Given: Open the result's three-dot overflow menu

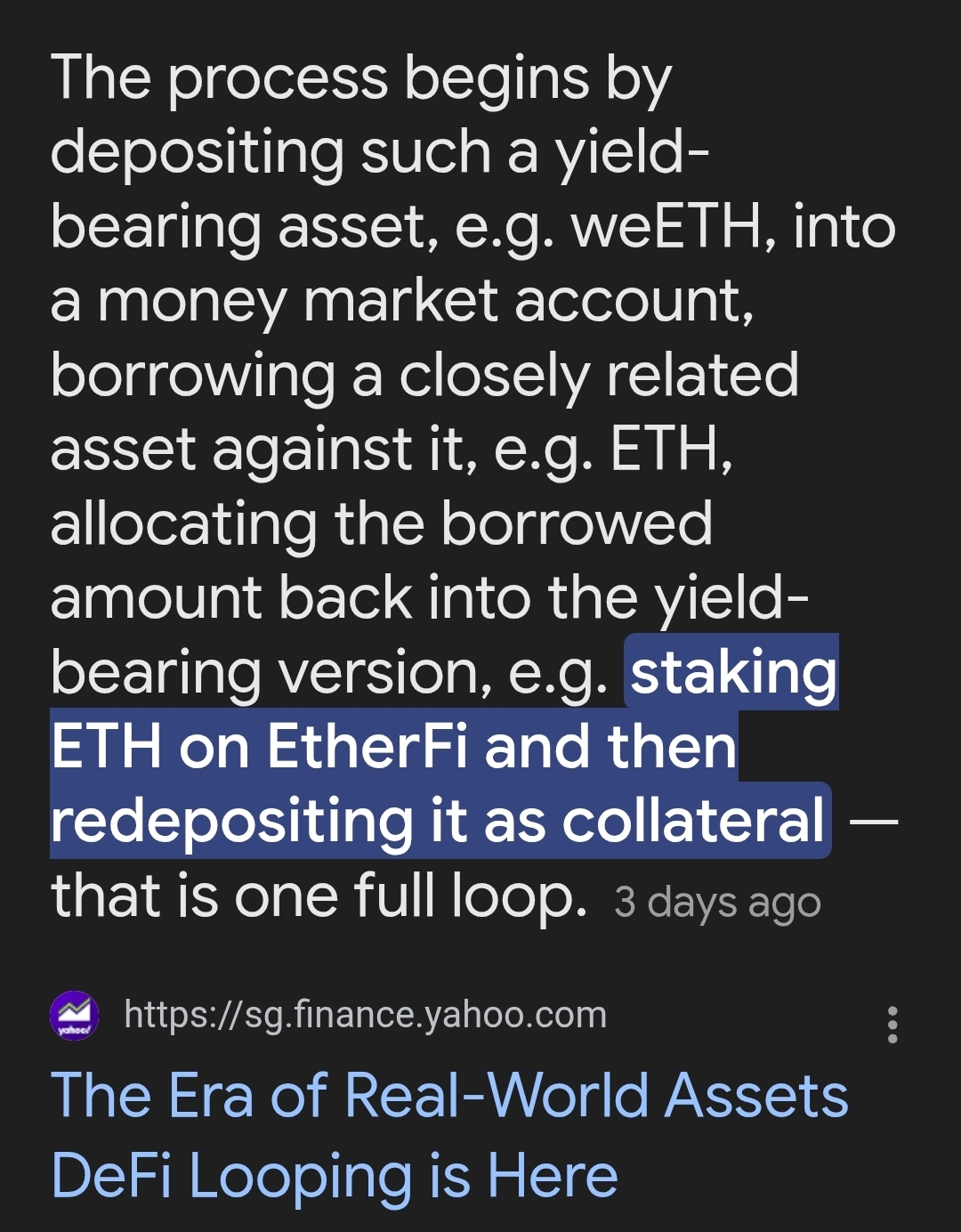Looking at the screenshot, I should (x=892, y=1025).
